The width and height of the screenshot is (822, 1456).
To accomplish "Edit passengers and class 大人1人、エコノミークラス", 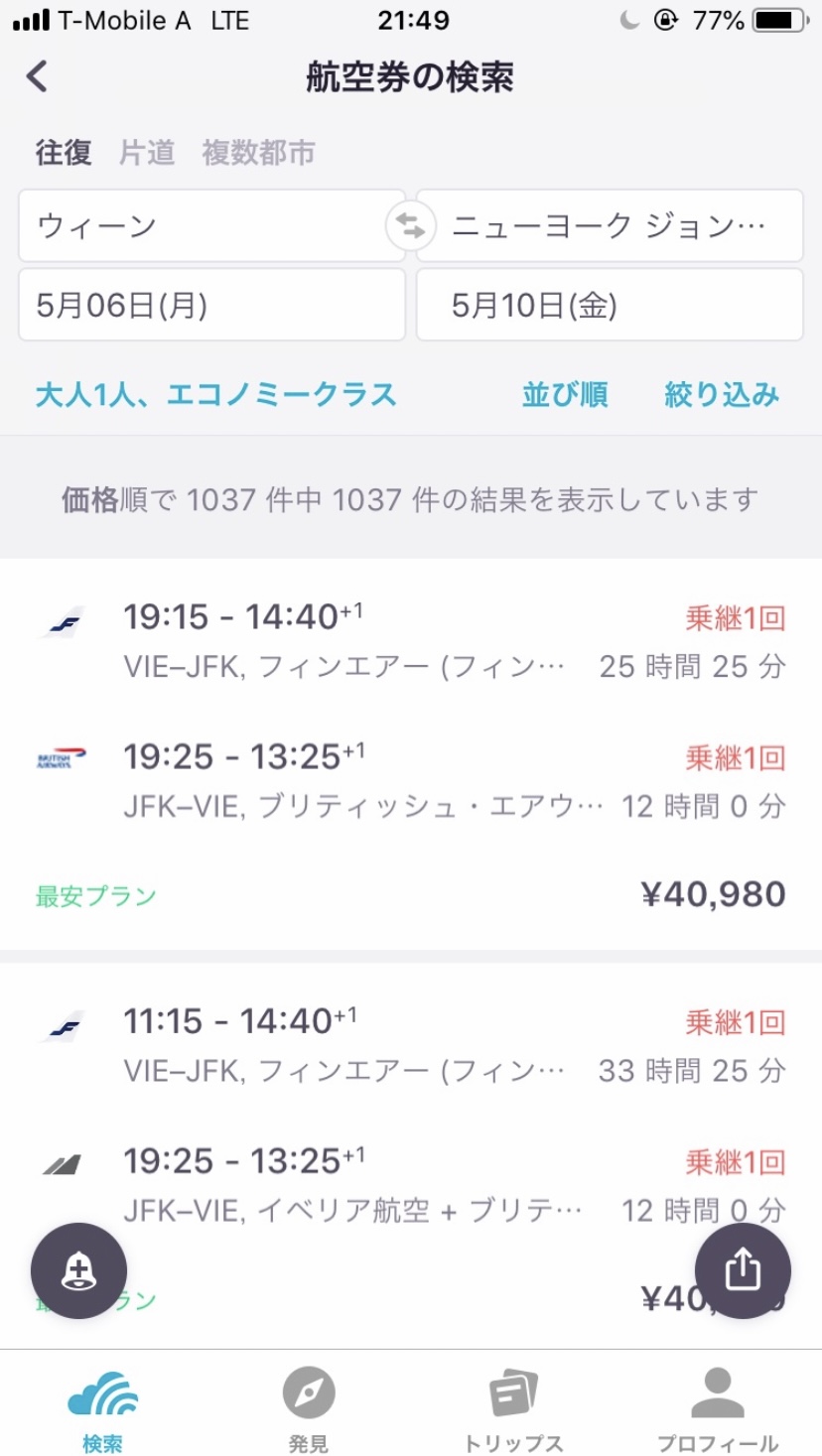I will (x=216, y=395).
